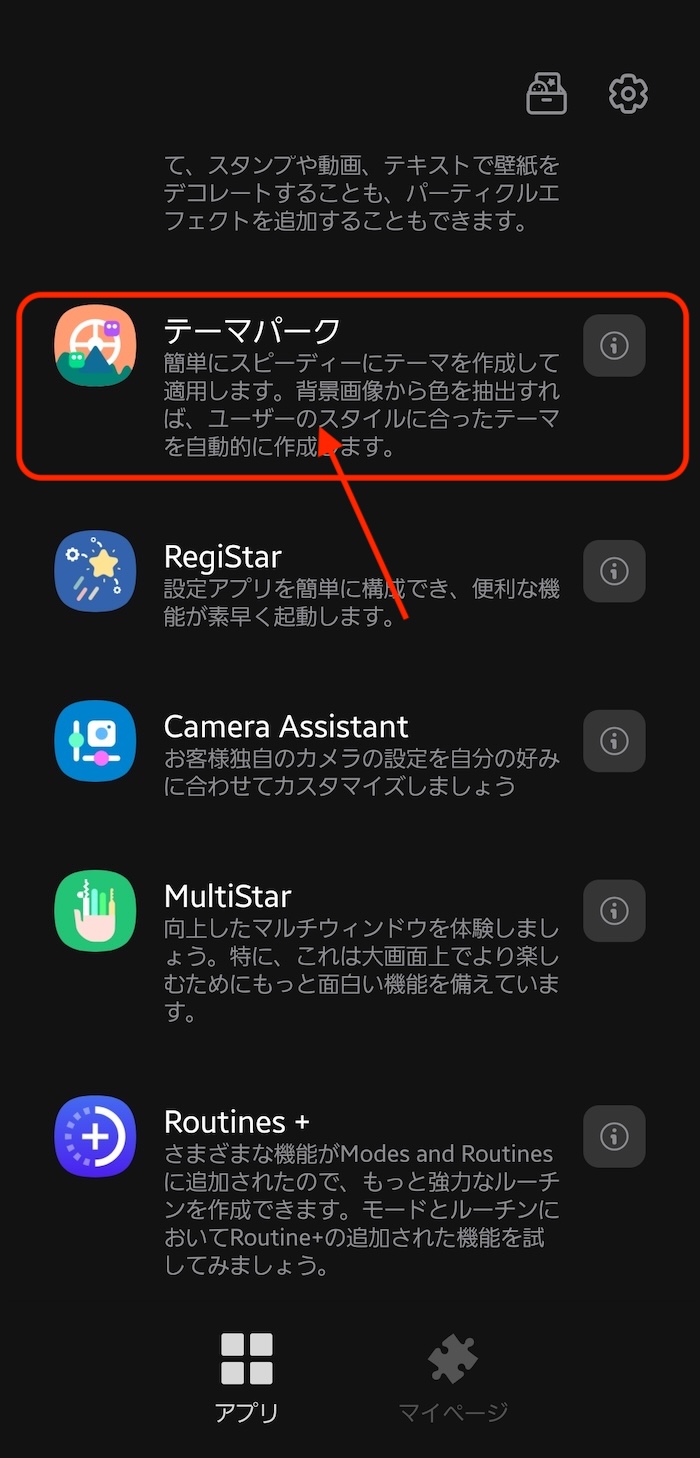Select the MultiStar module

[x=228, y=896]
